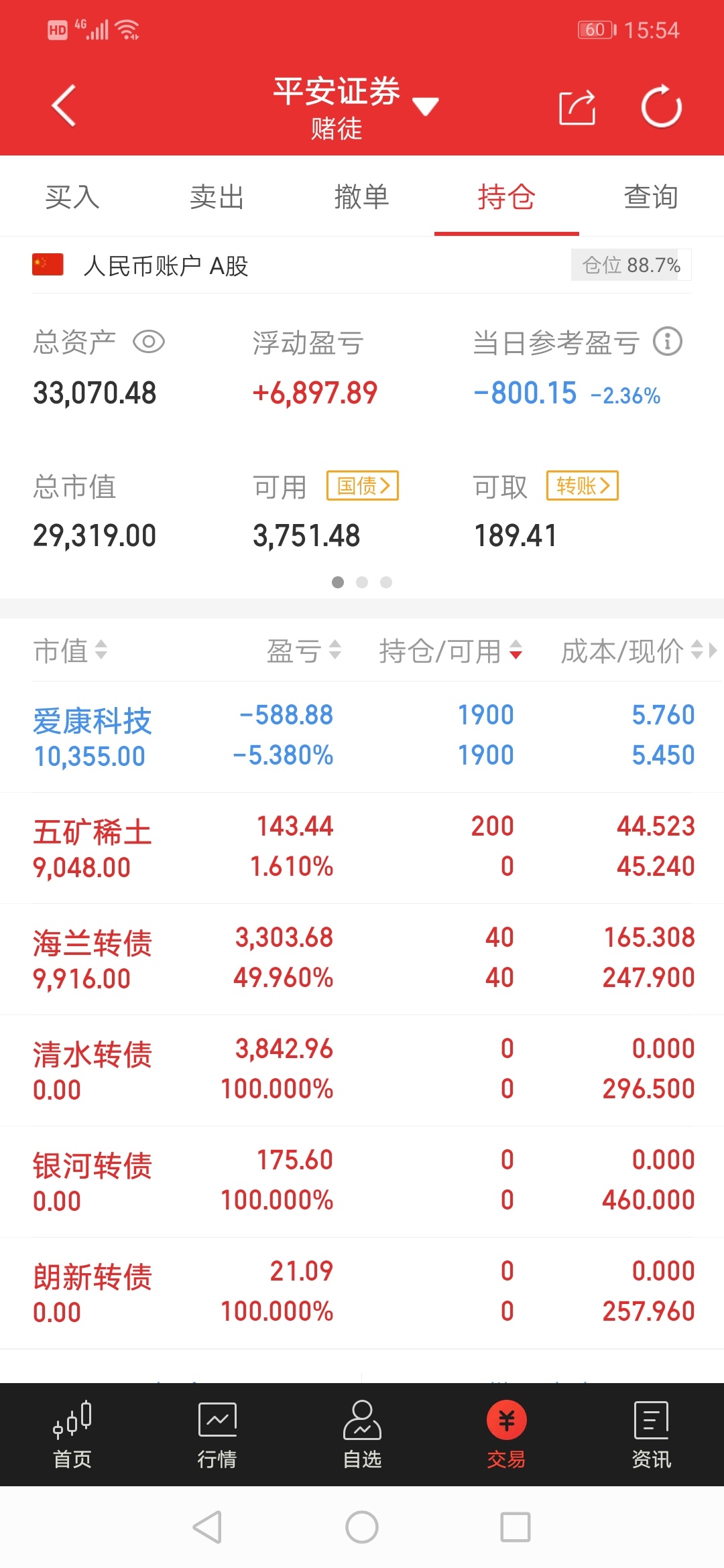
Task: Share the holdings page
Action: coord(577,107)
